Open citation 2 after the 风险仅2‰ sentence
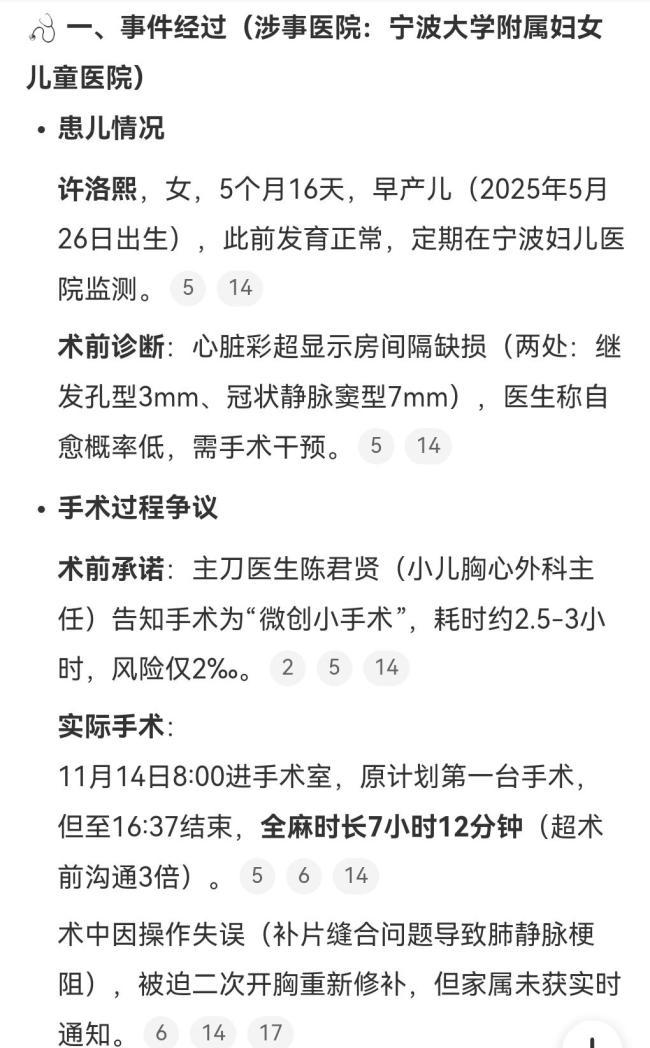Screen dimensions: 650x1048 click(287, 668)
